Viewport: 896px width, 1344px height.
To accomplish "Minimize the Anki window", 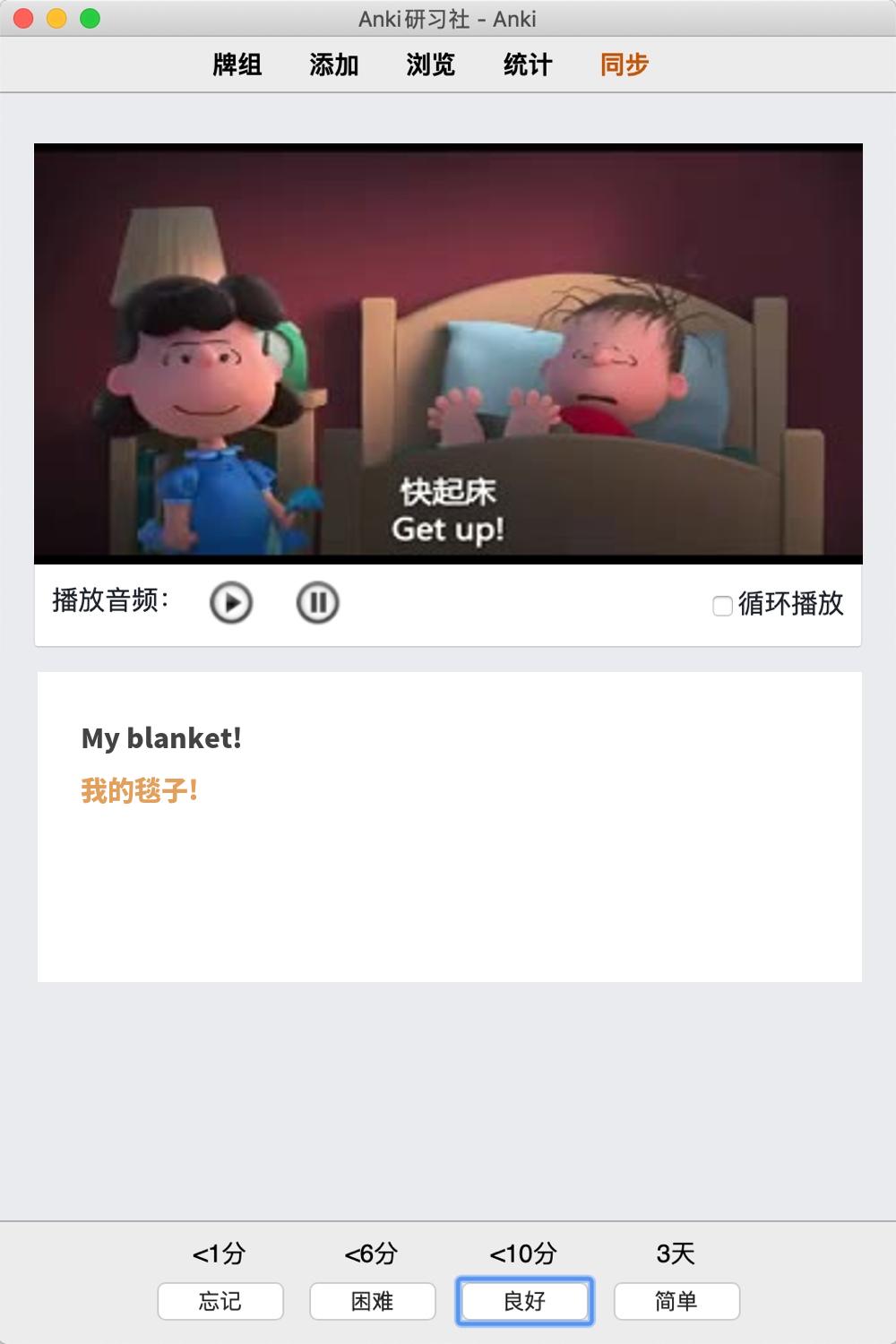I will click(56, 18).
